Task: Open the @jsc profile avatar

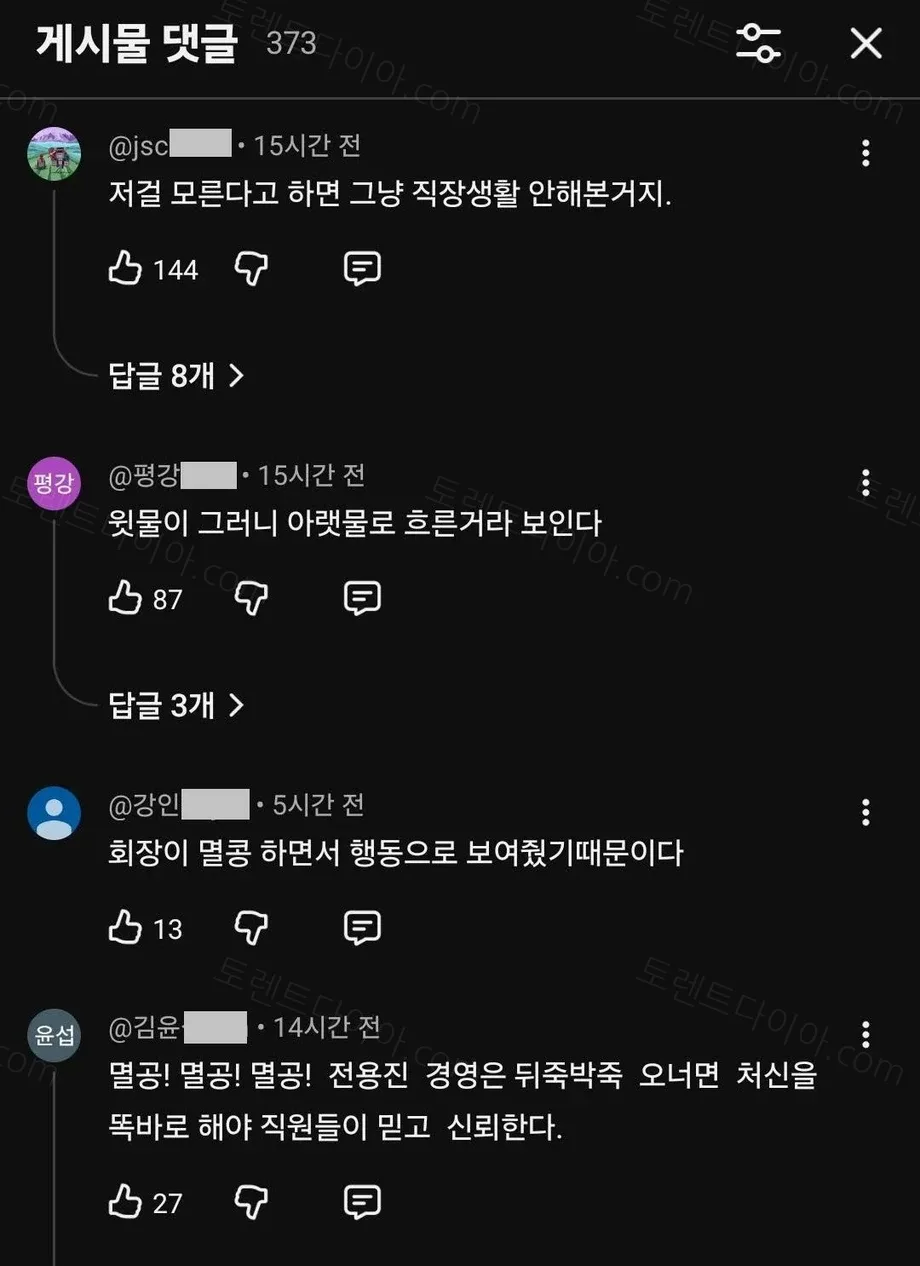Action: (54, 154)
